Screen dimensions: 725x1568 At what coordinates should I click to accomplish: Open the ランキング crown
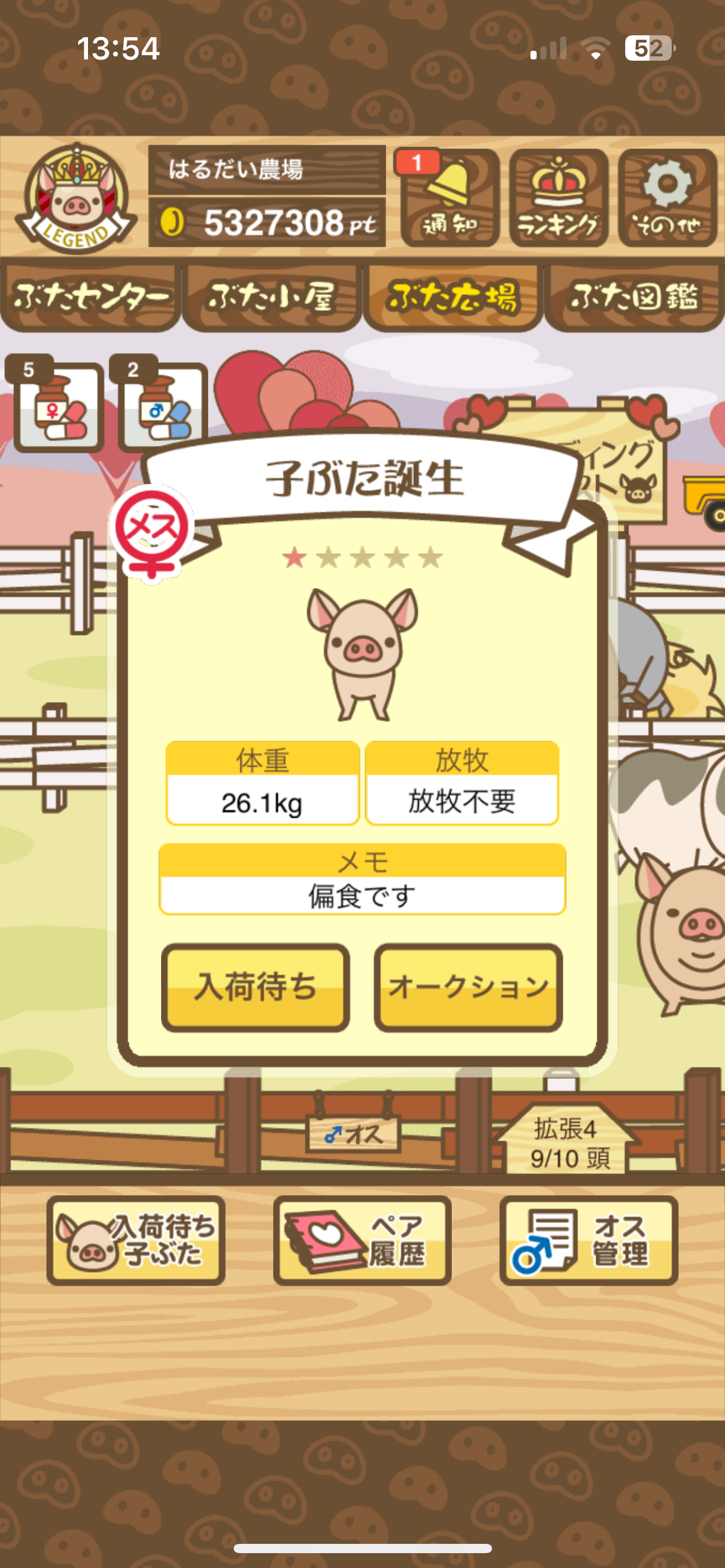[558, 198]
